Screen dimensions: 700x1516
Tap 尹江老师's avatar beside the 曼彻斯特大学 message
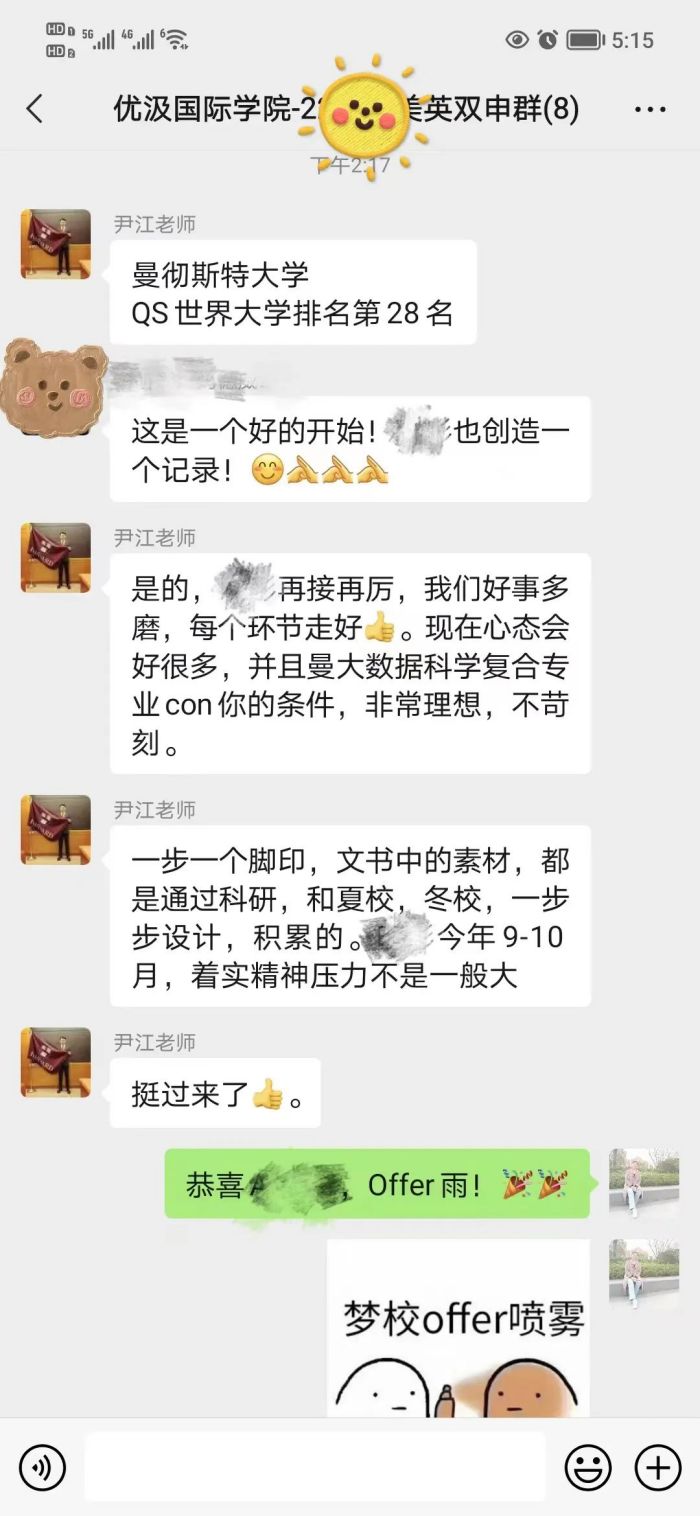tap(56, 244)
